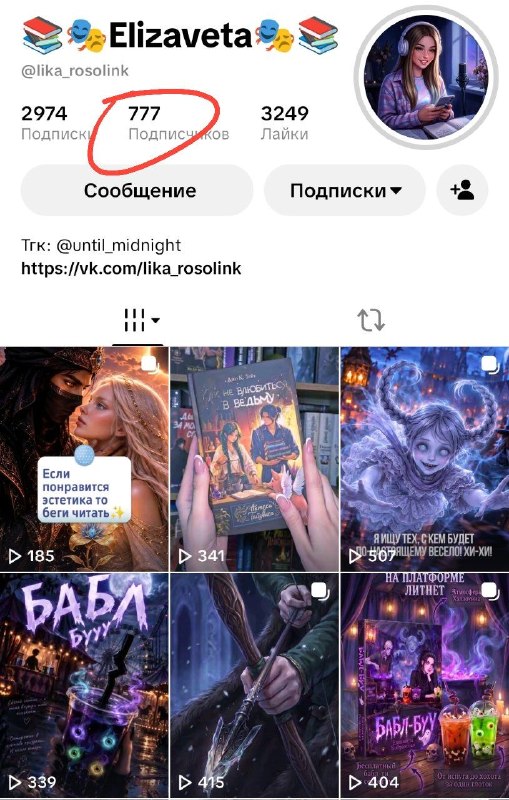Switch to the reposts tab
Viewport: 509px width, 800px height.
[371, 320]
